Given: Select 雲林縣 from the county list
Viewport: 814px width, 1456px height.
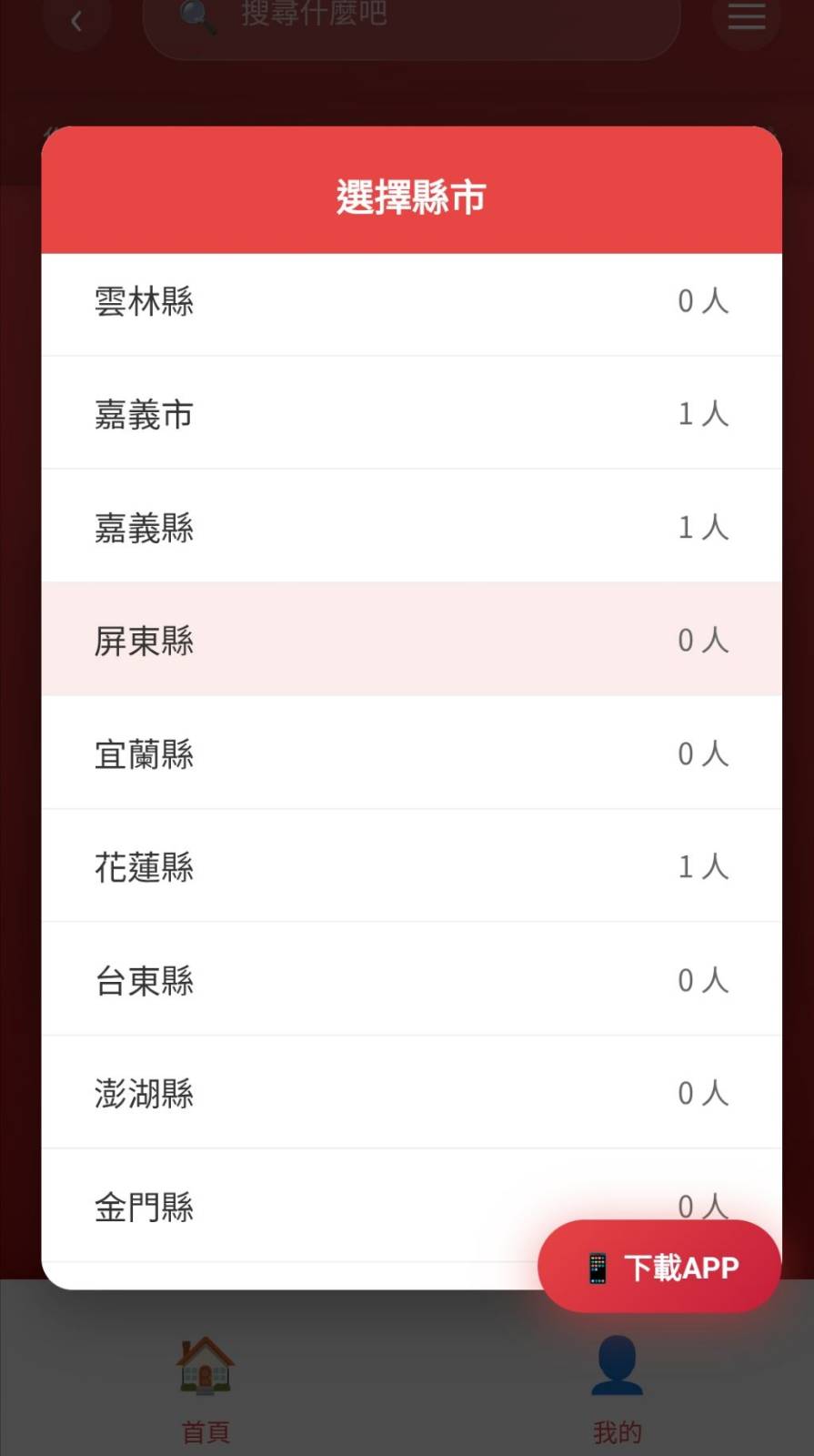Looking at the screenshot, I should click(411, 302).
